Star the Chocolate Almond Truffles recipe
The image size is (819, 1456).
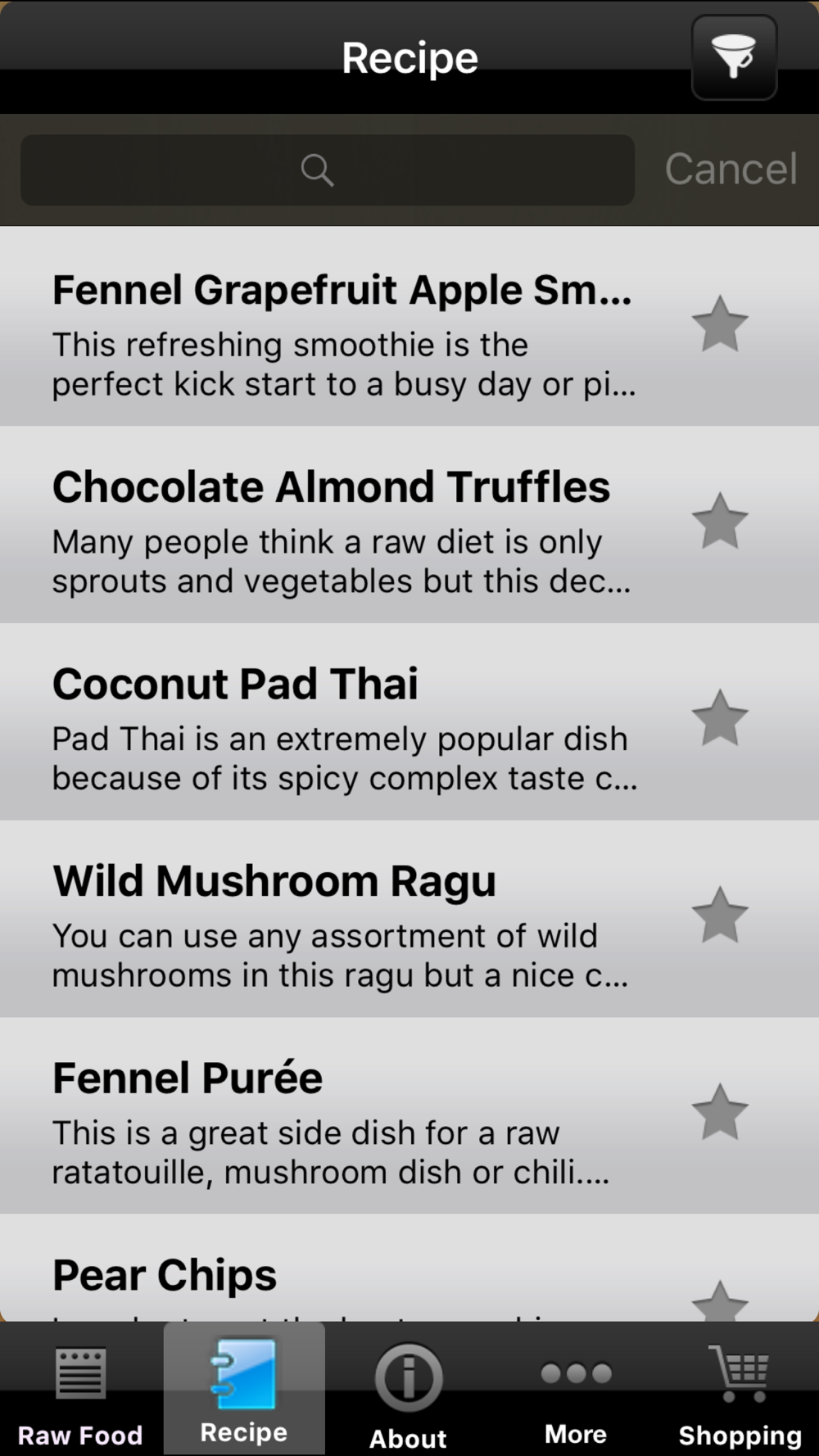coord(720,521)
